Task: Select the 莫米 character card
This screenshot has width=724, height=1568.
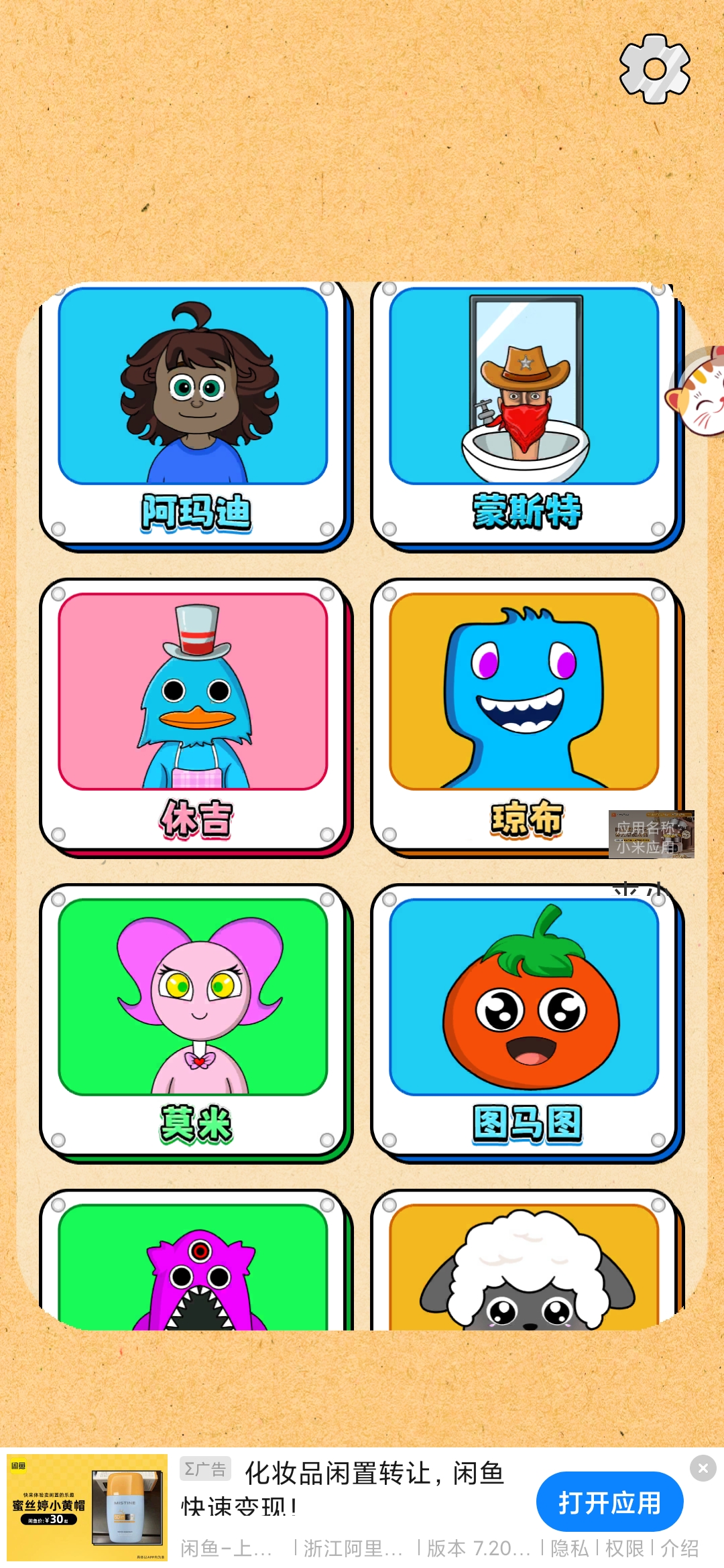Action: [x=194, y=1022]
